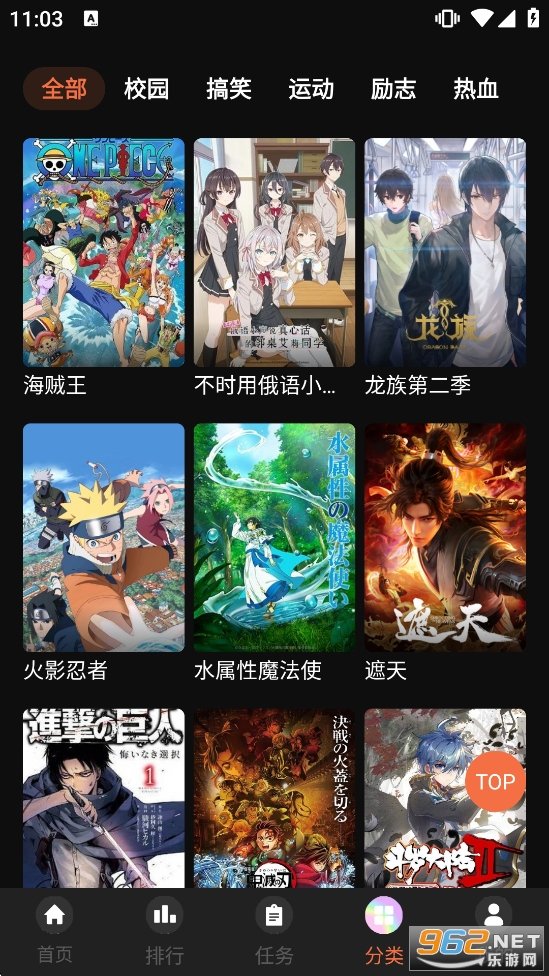Image resolution: width=549 pixels, height=976 pixels.
Task: Switch to the 搞笑 category
Action: point(228,89)
